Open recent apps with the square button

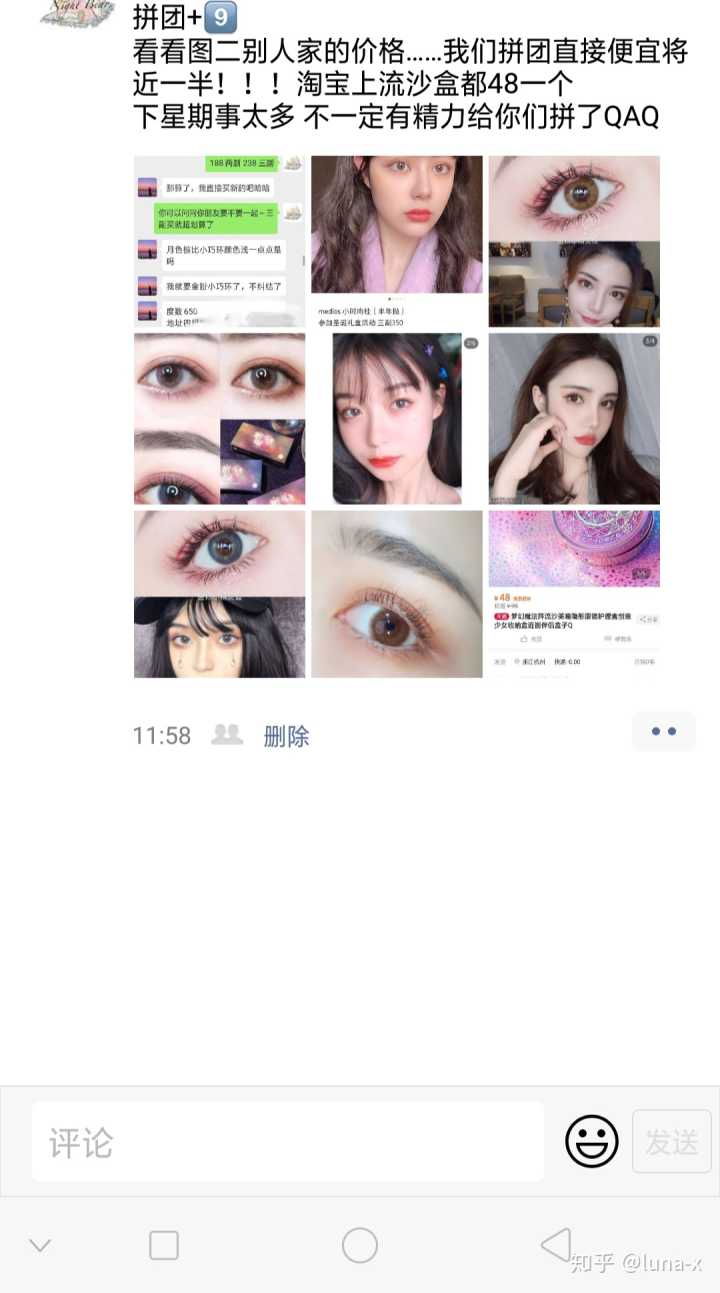pos(164,1245)
